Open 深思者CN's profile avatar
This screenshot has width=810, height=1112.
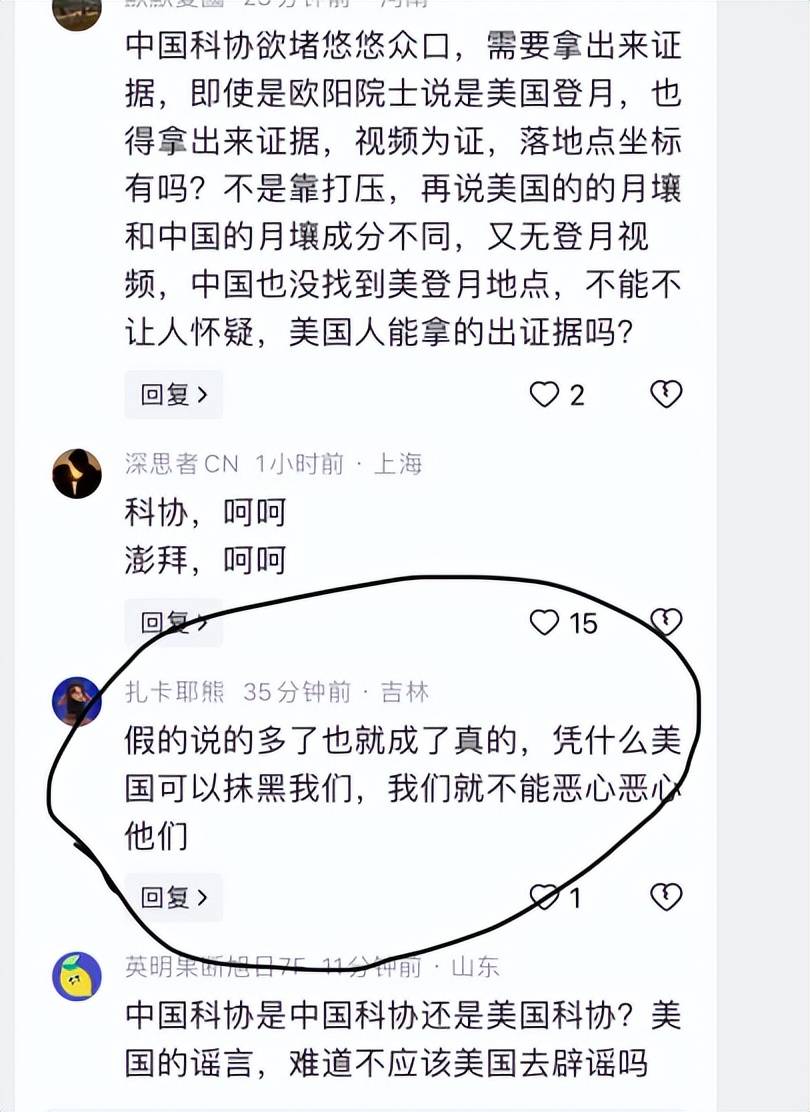[77, 474]
